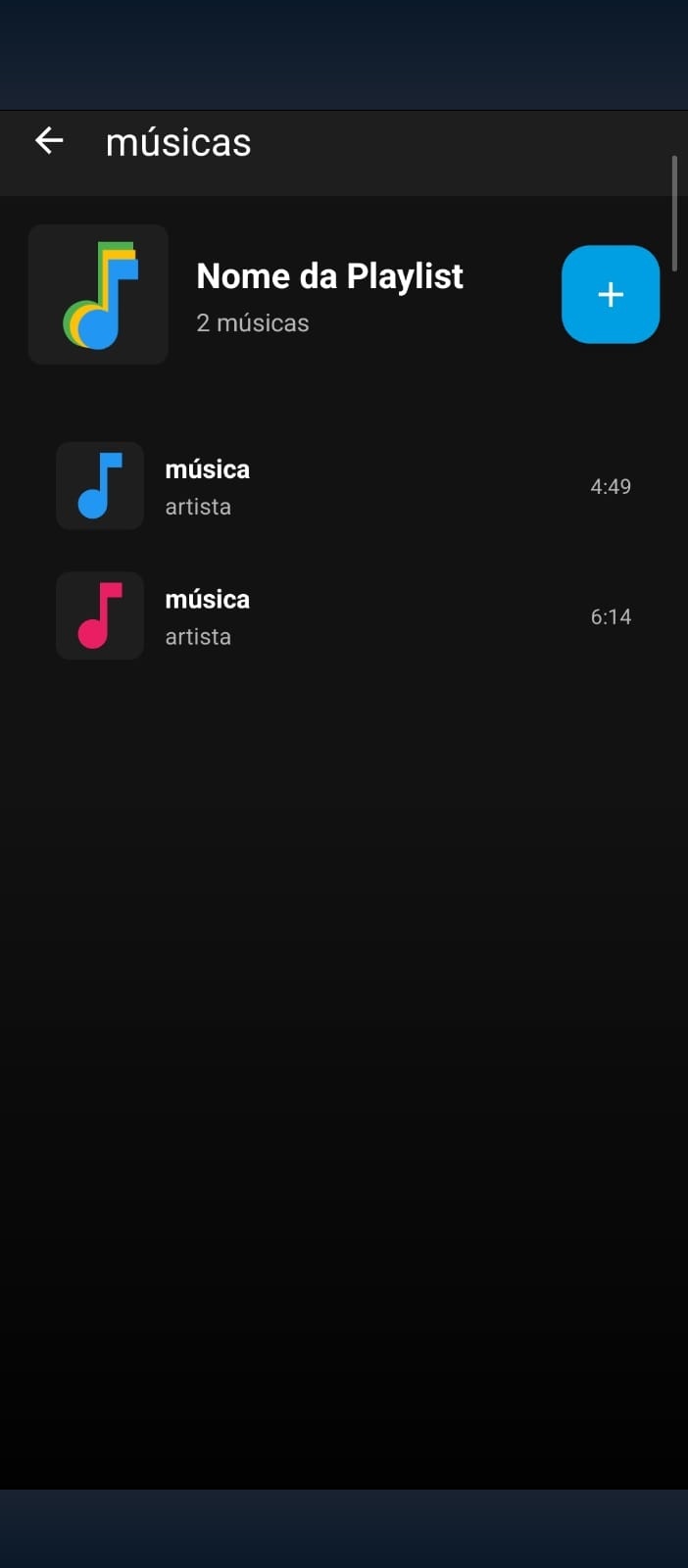This screenshot has width=688, height=1568.
Task: Open the música track lasting 6:14
Action: click(343, 616)
